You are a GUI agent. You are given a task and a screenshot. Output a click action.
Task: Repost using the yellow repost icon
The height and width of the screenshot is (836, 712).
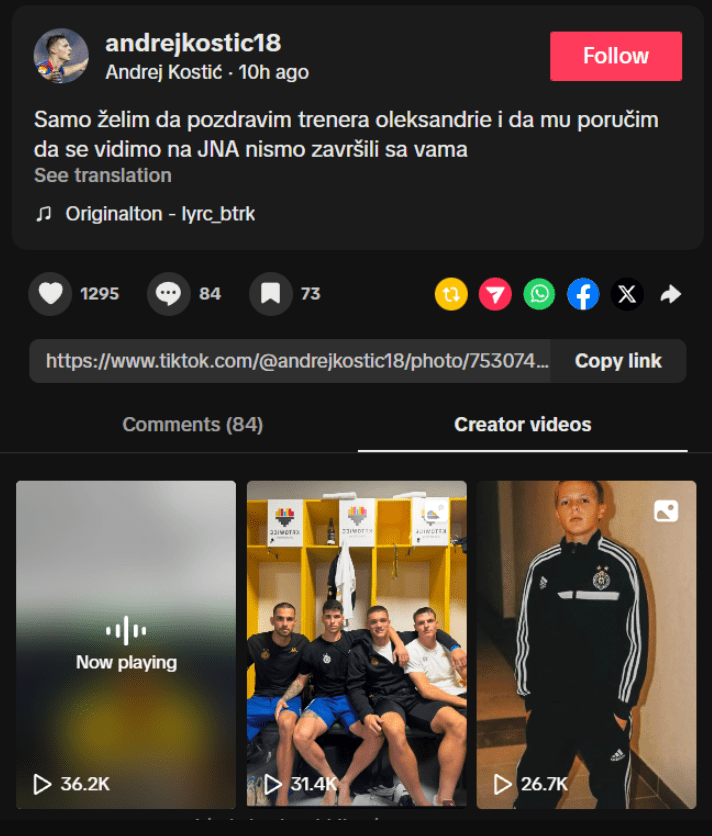[452, 294]
